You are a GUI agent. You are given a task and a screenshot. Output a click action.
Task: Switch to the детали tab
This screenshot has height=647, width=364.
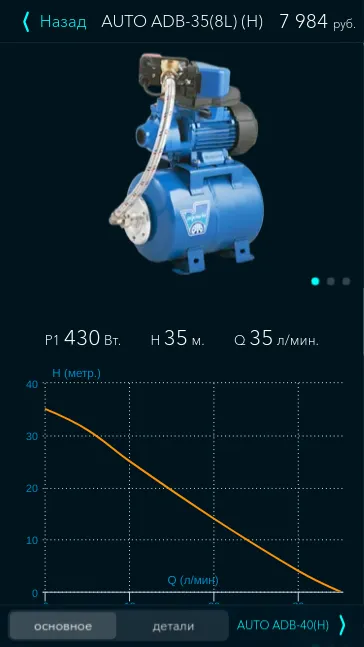pyautogui.click(x=173, y=626)
